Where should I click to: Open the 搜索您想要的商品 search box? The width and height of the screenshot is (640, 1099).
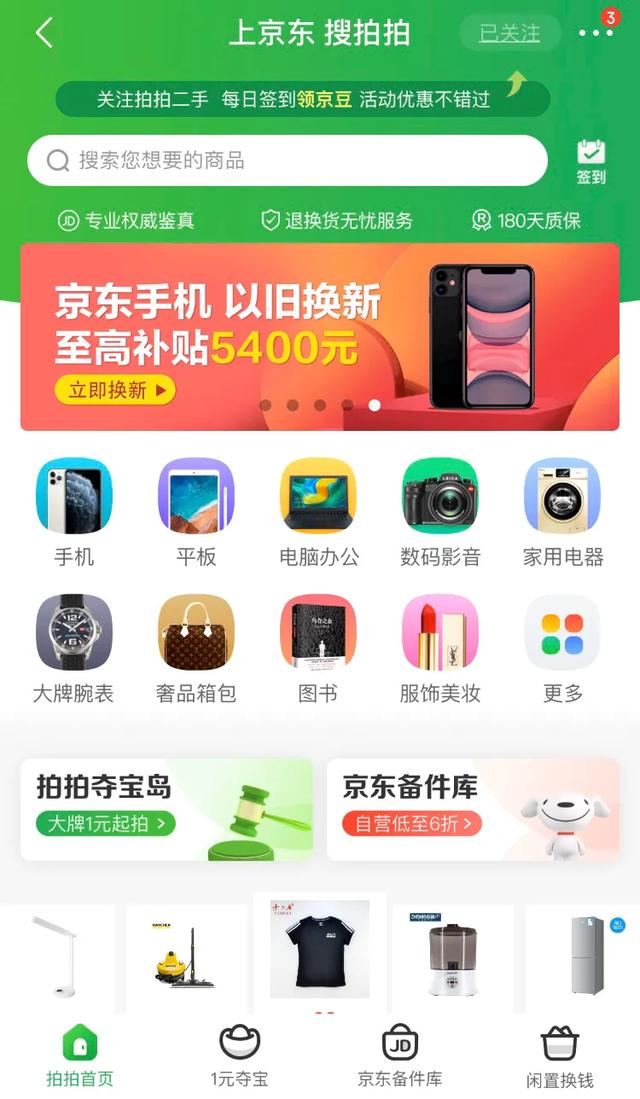287,161
